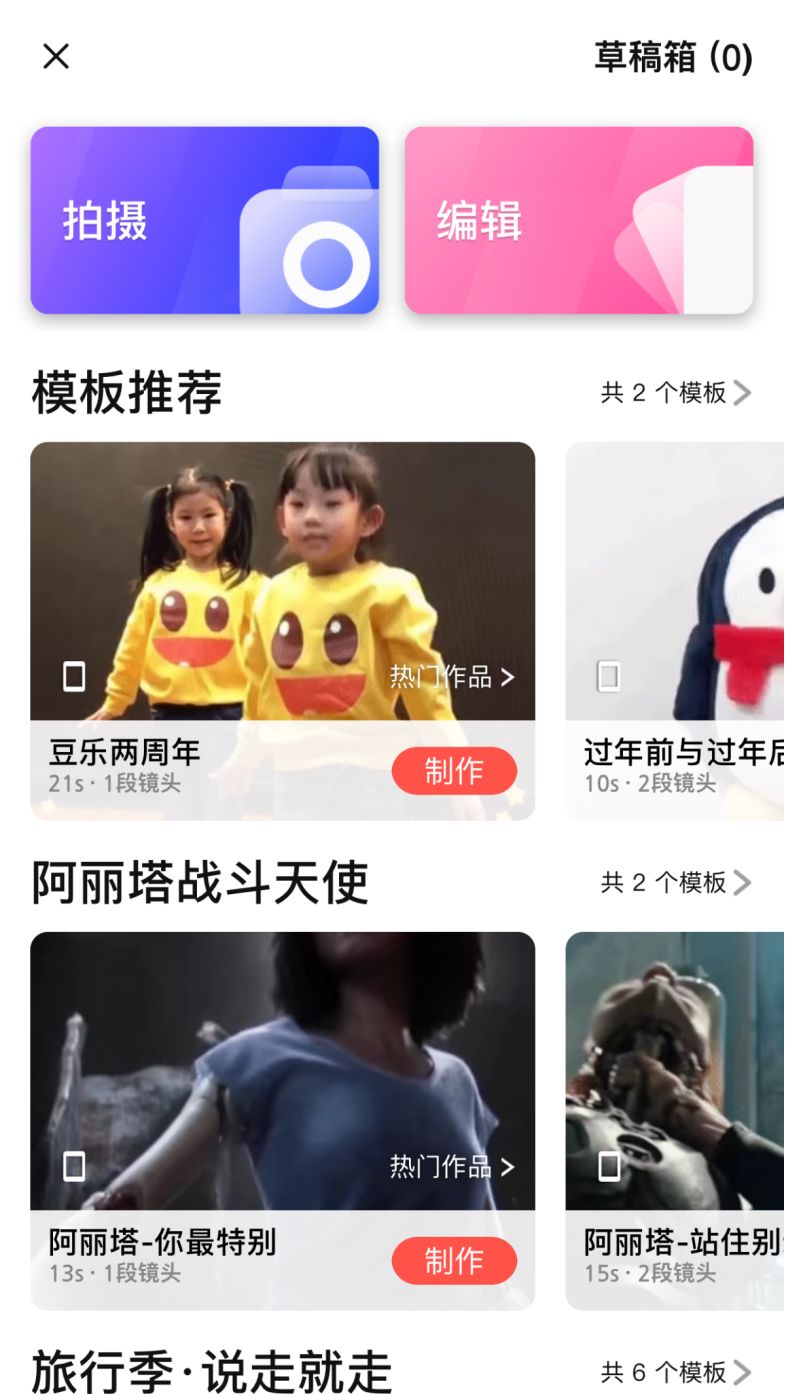
Task: View all 6 templates under 旅行季·说走就走
Action: click(676, 1372)
